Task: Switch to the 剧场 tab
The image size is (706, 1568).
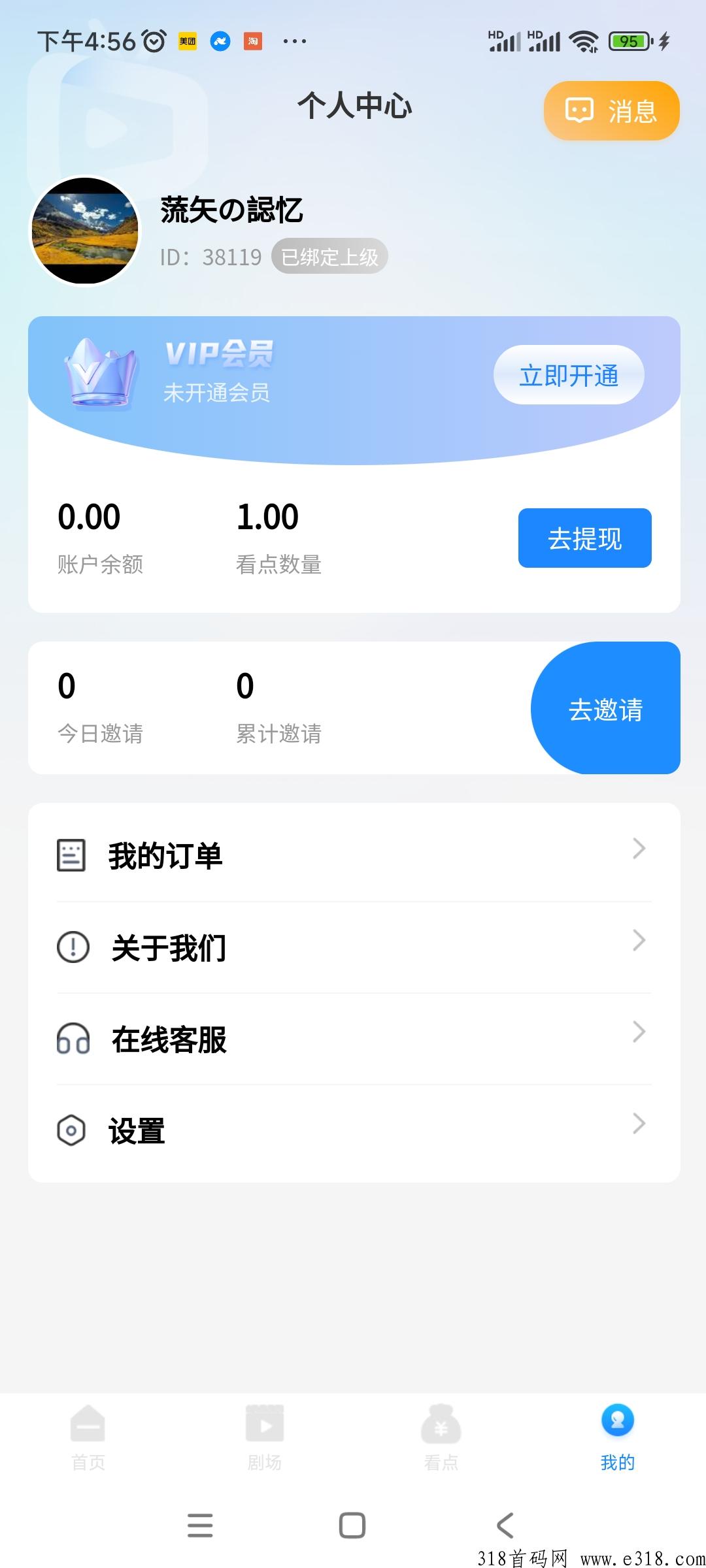Action: [x=265, y=1437]
